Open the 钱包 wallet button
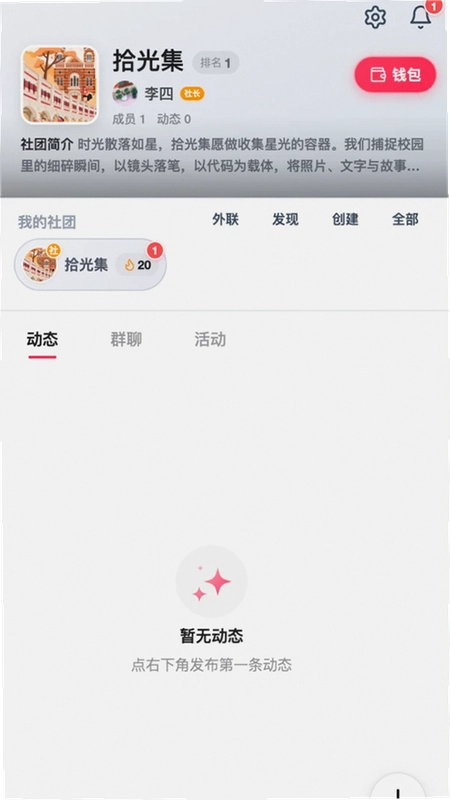Screen dimensions: 450x800 [x=395, y=74]
